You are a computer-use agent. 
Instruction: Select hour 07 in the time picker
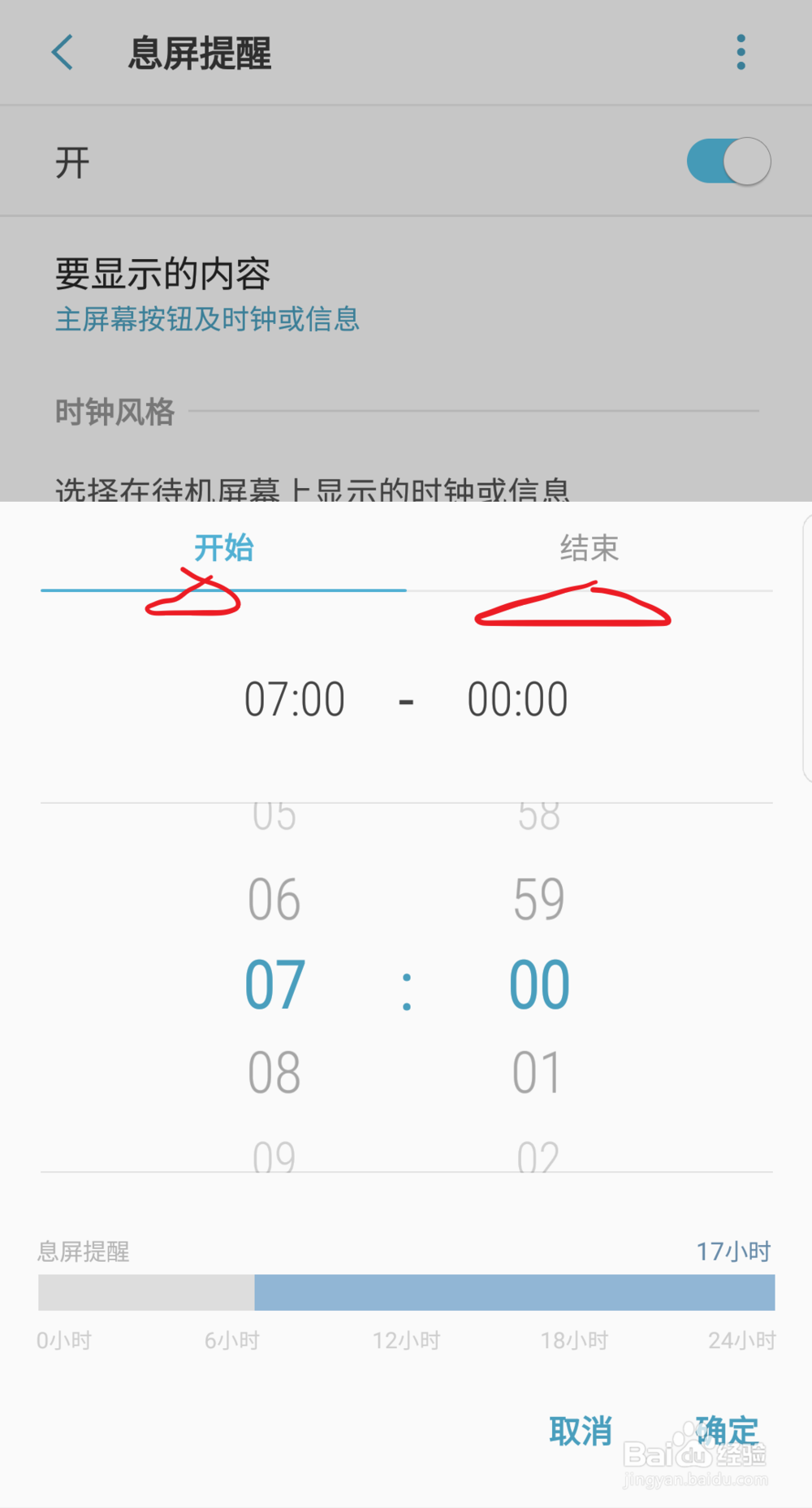[274, 984]
